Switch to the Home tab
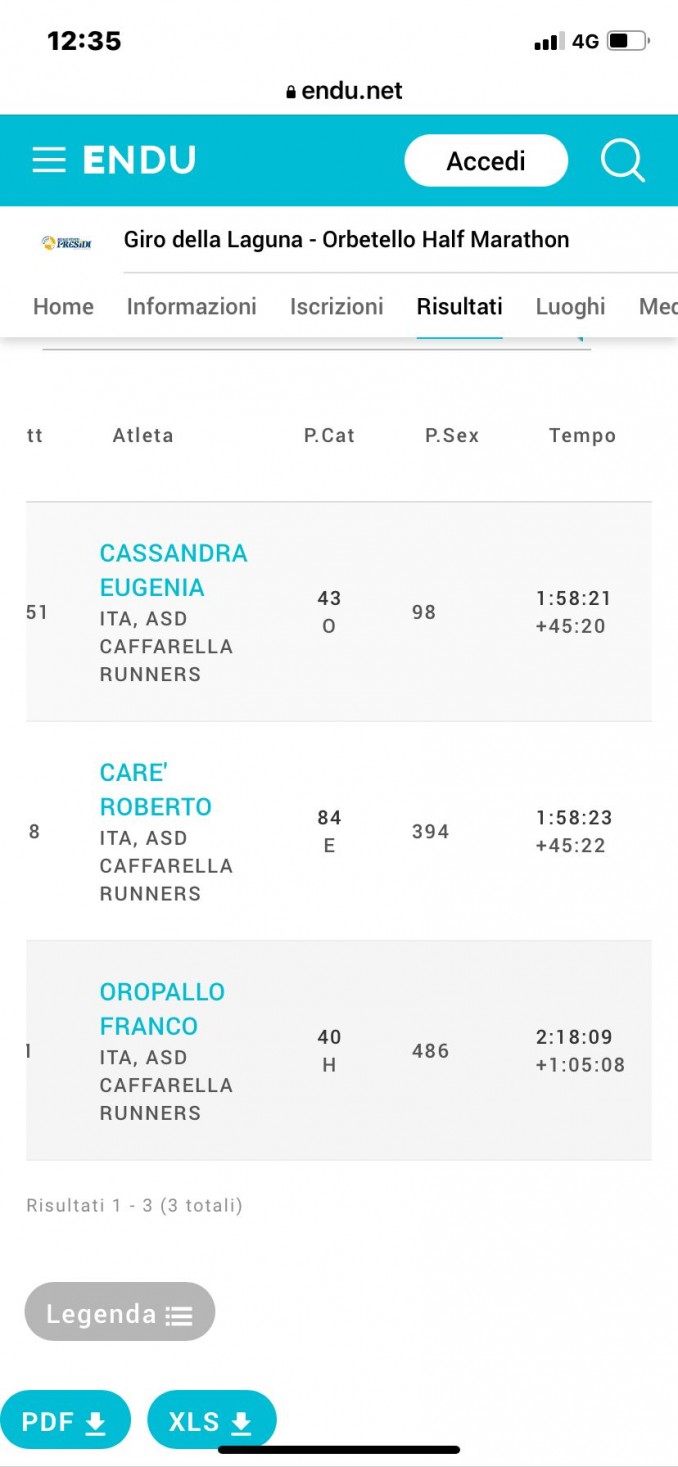The width and height of the screenshot is (678, 1467). tap(63, 306)
